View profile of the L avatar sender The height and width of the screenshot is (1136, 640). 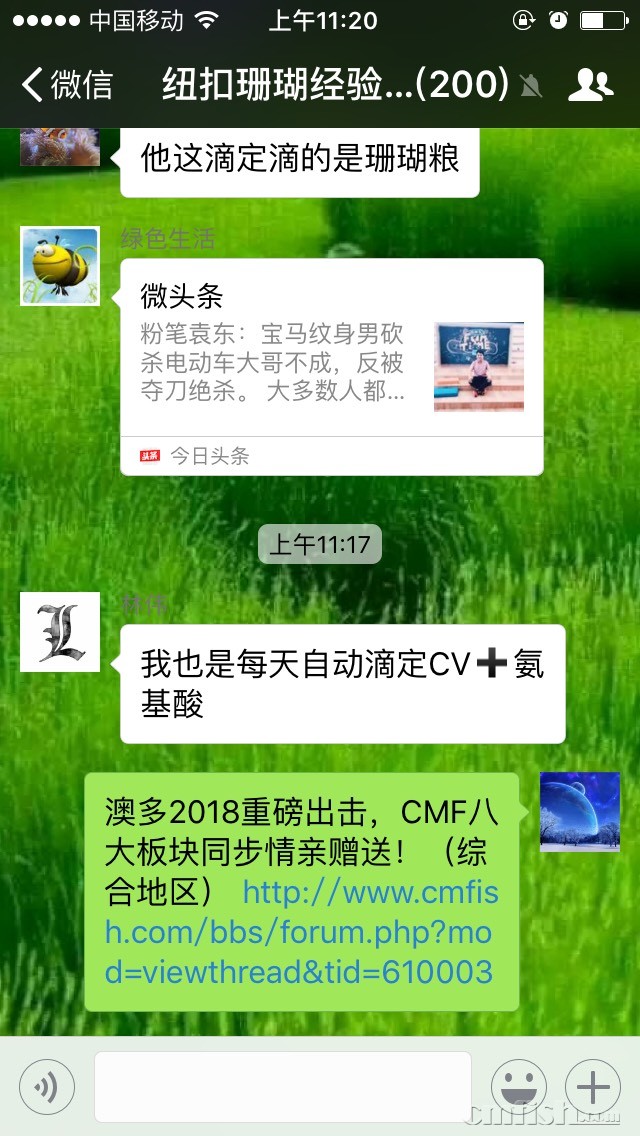click(60, 632)
